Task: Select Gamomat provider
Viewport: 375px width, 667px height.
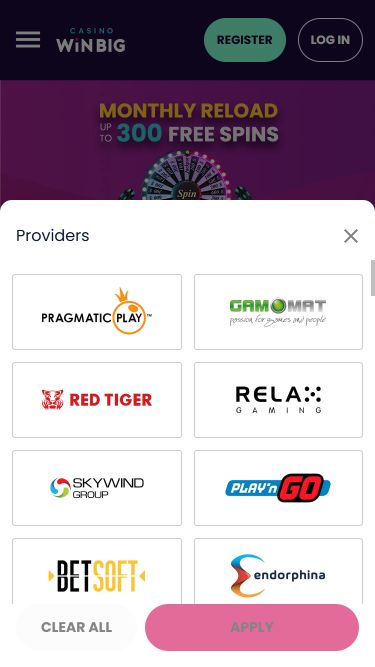Action: tap(278, 312)
